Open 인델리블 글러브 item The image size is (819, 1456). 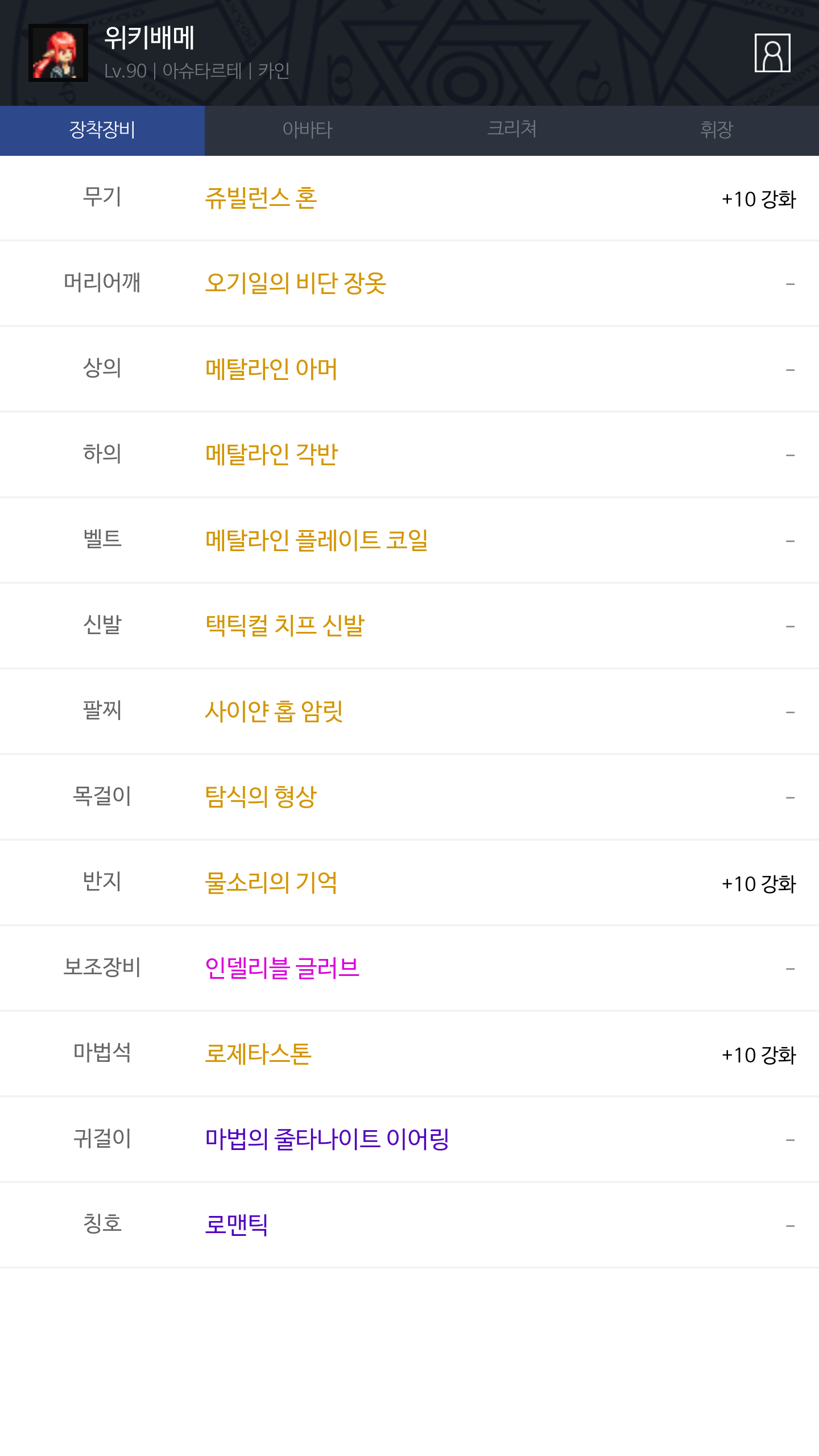pos(282,968)
